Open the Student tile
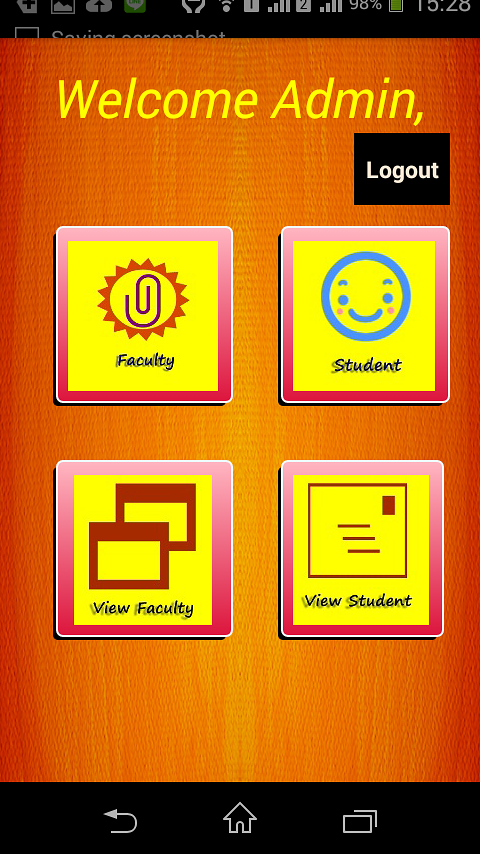 click(x=365, y=314)
